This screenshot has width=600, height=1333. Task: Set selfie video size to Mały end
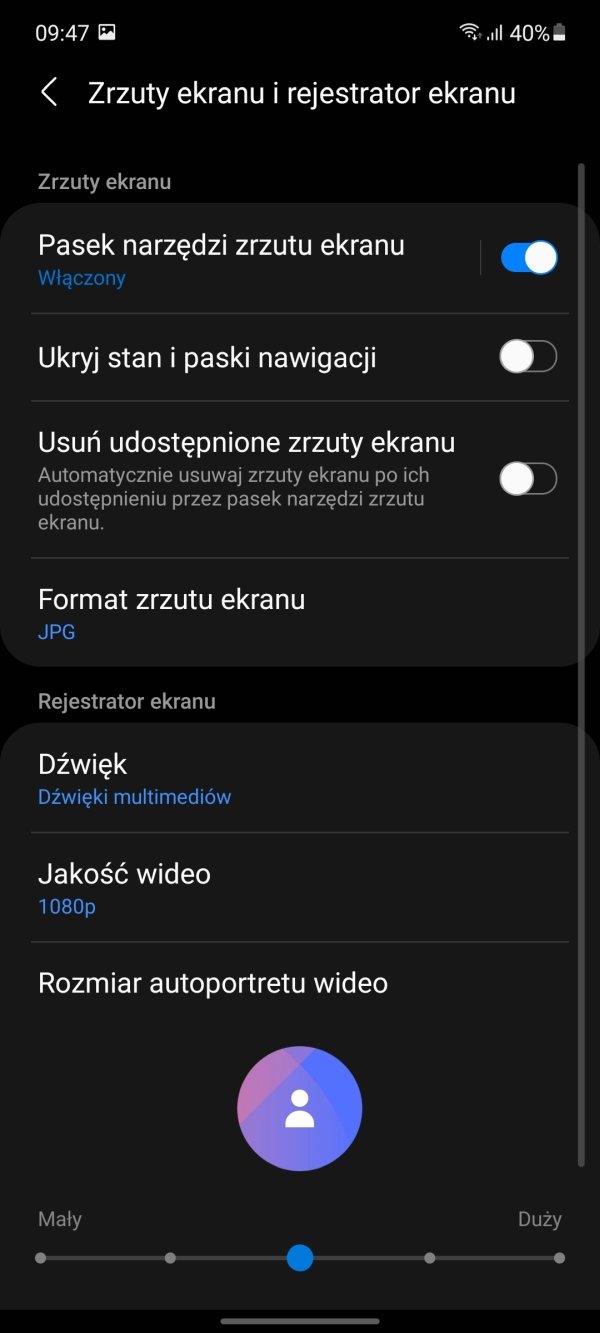pyautogui.click(x=41, y=1258)
